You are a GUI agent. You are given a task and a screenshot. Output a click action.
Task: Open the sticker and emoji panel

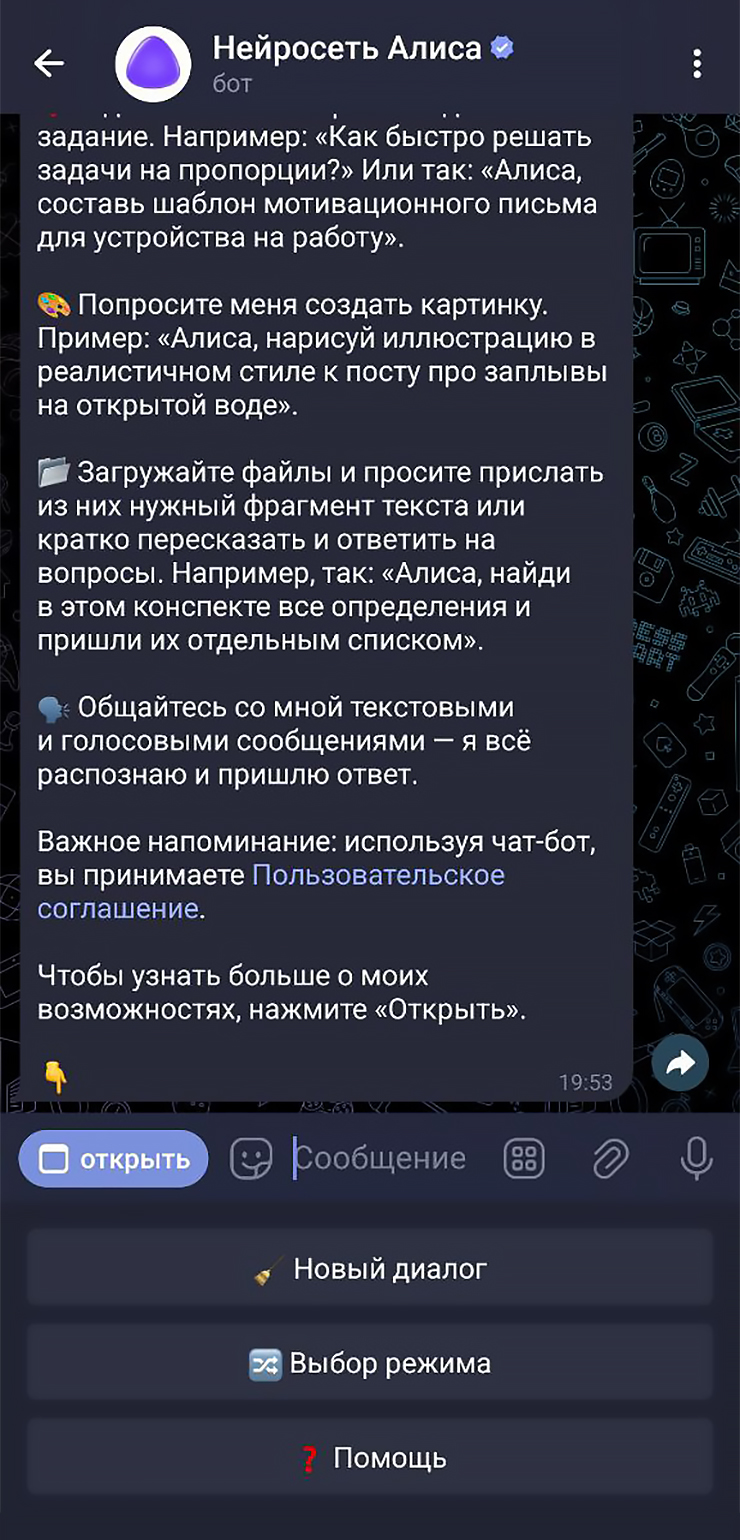251,1159
